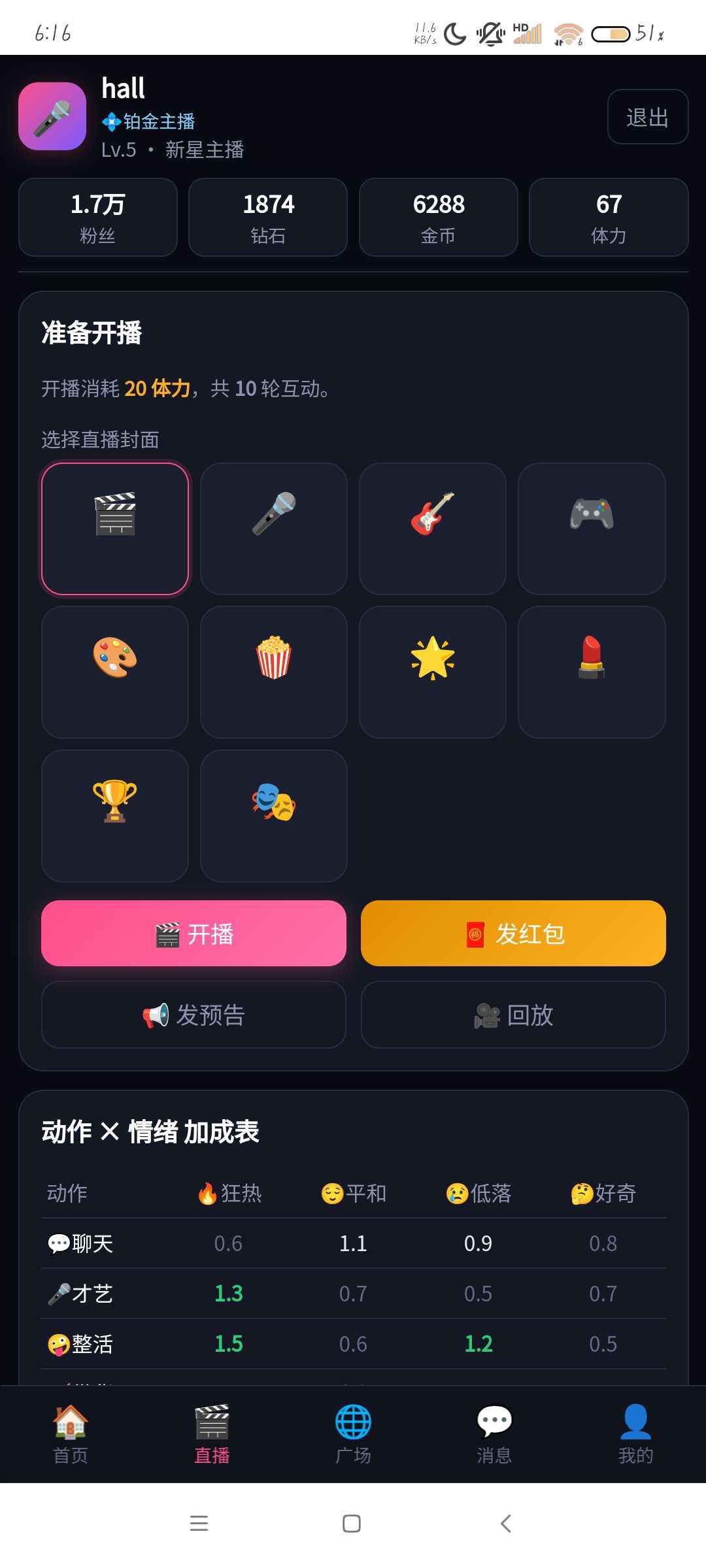The height and width of the screenshot is (1568, 706).
Task: Pick the star cover tile
Action: 432,672
